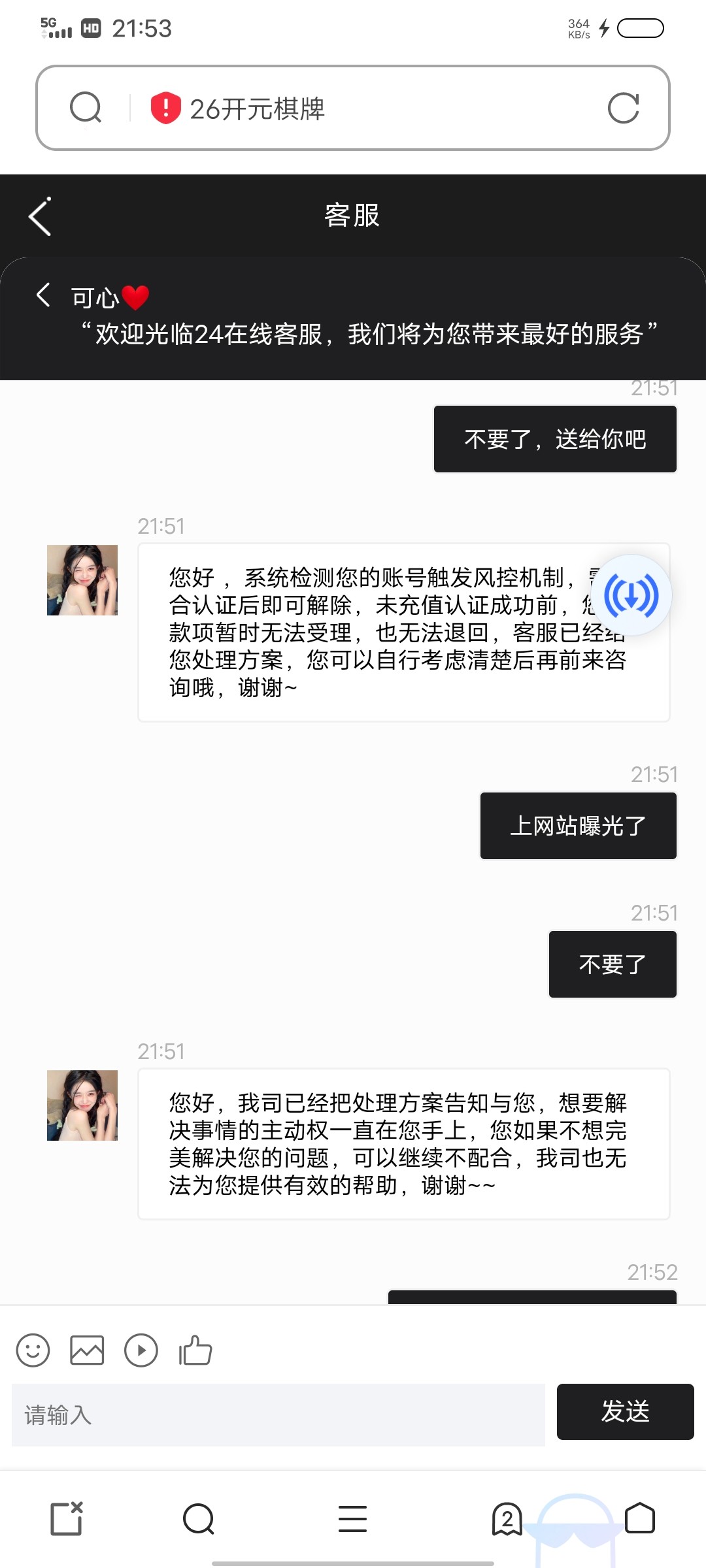Tap the video attachment icon
This screenshot has width=706, height=1568.
(140, 1350)
